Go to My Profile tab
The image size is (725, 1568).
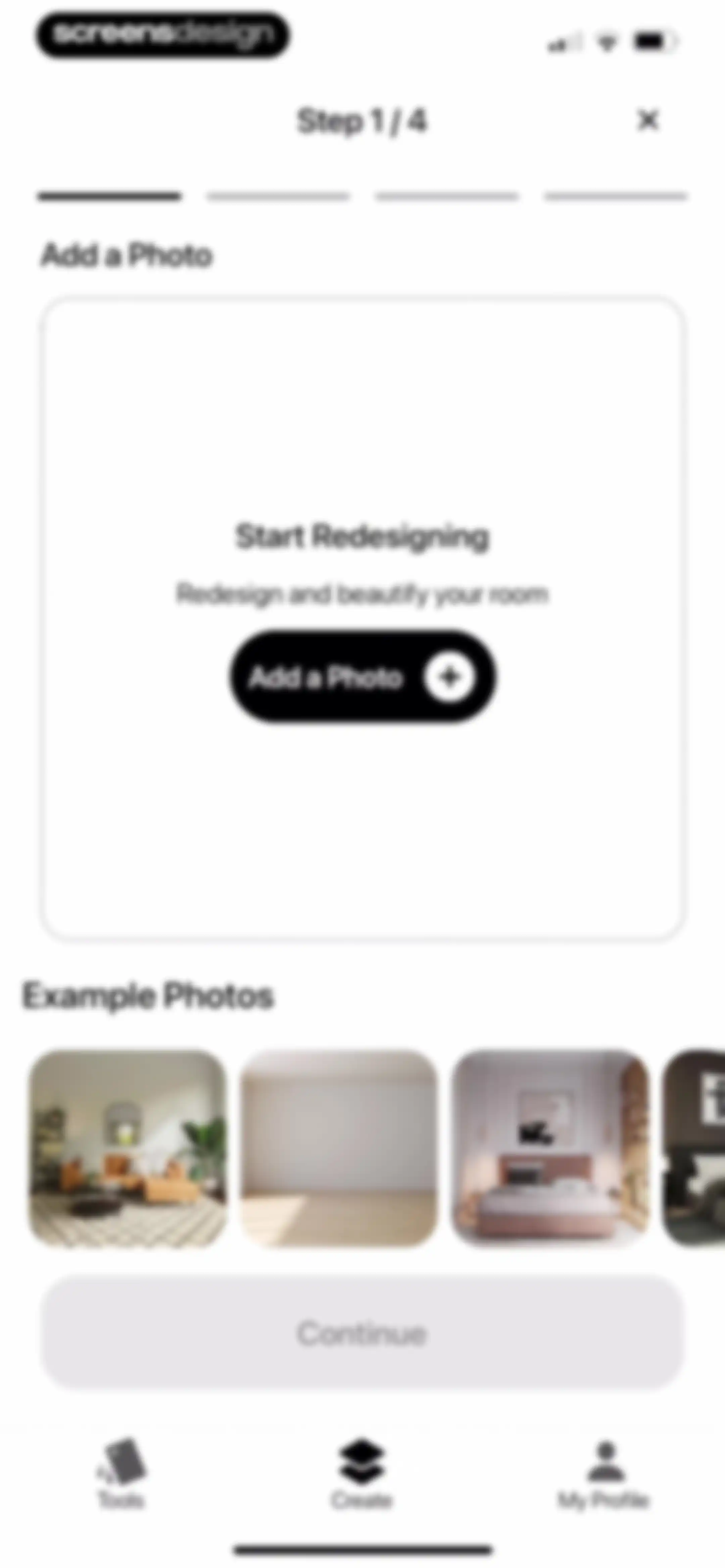pyautogui.click(x=604, y=1473)
